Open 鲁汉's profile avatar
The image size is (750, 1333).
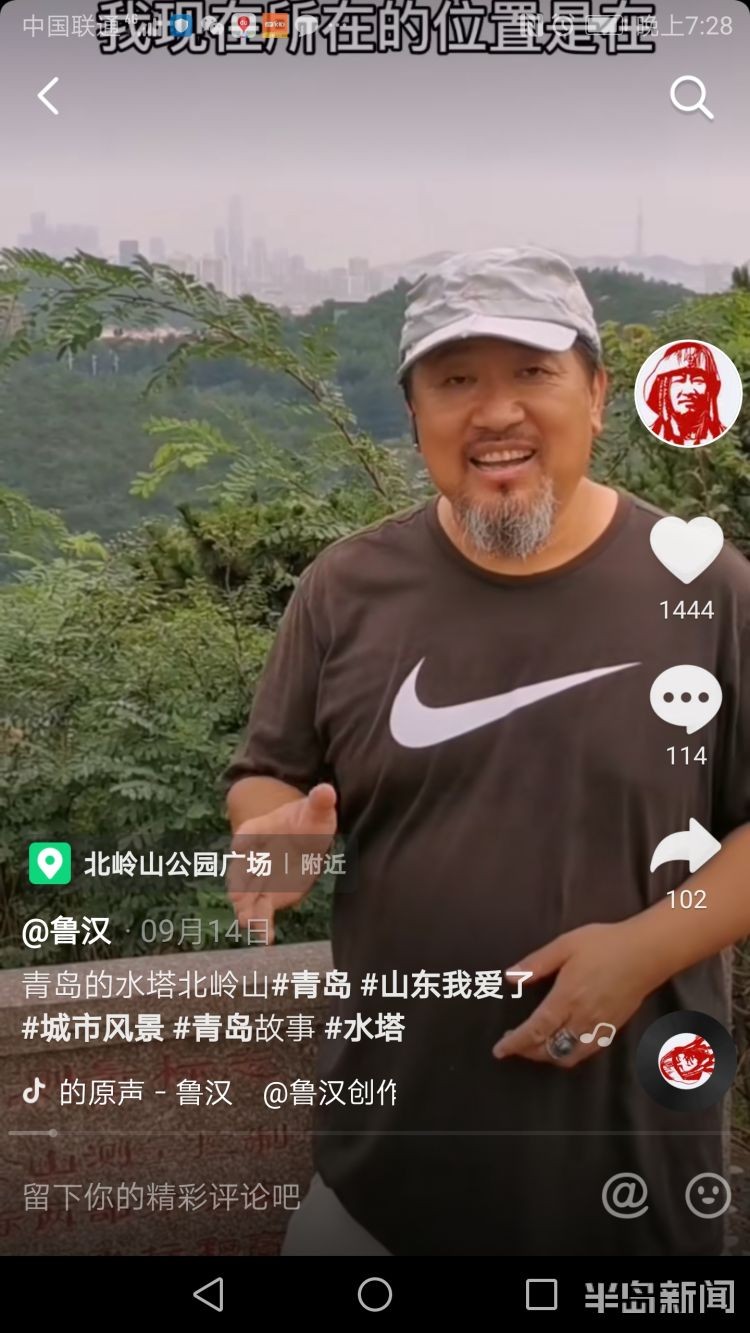tap(688, 393)
